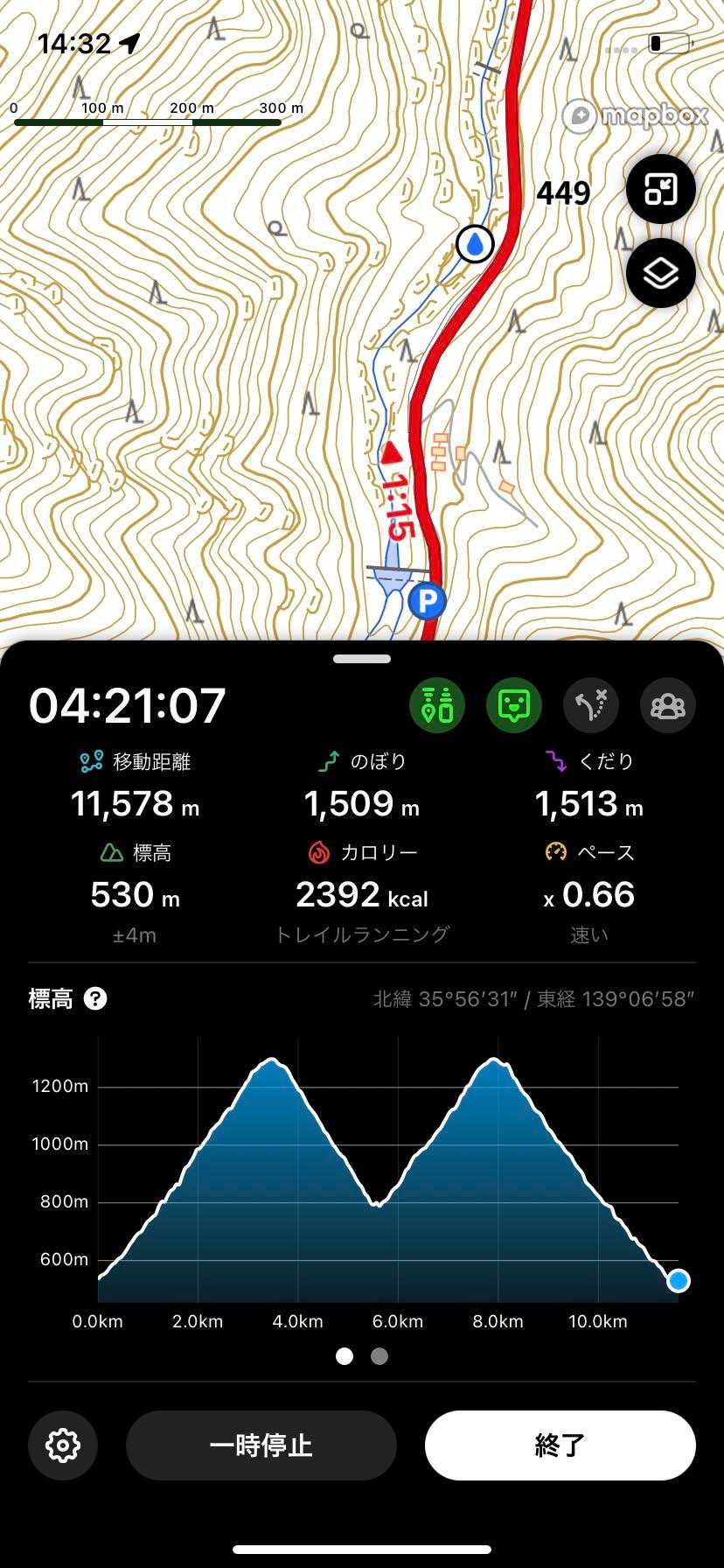This screenshot has width=724, height=1568.
Task: Open the map layers selector
Action: point(661,273)
